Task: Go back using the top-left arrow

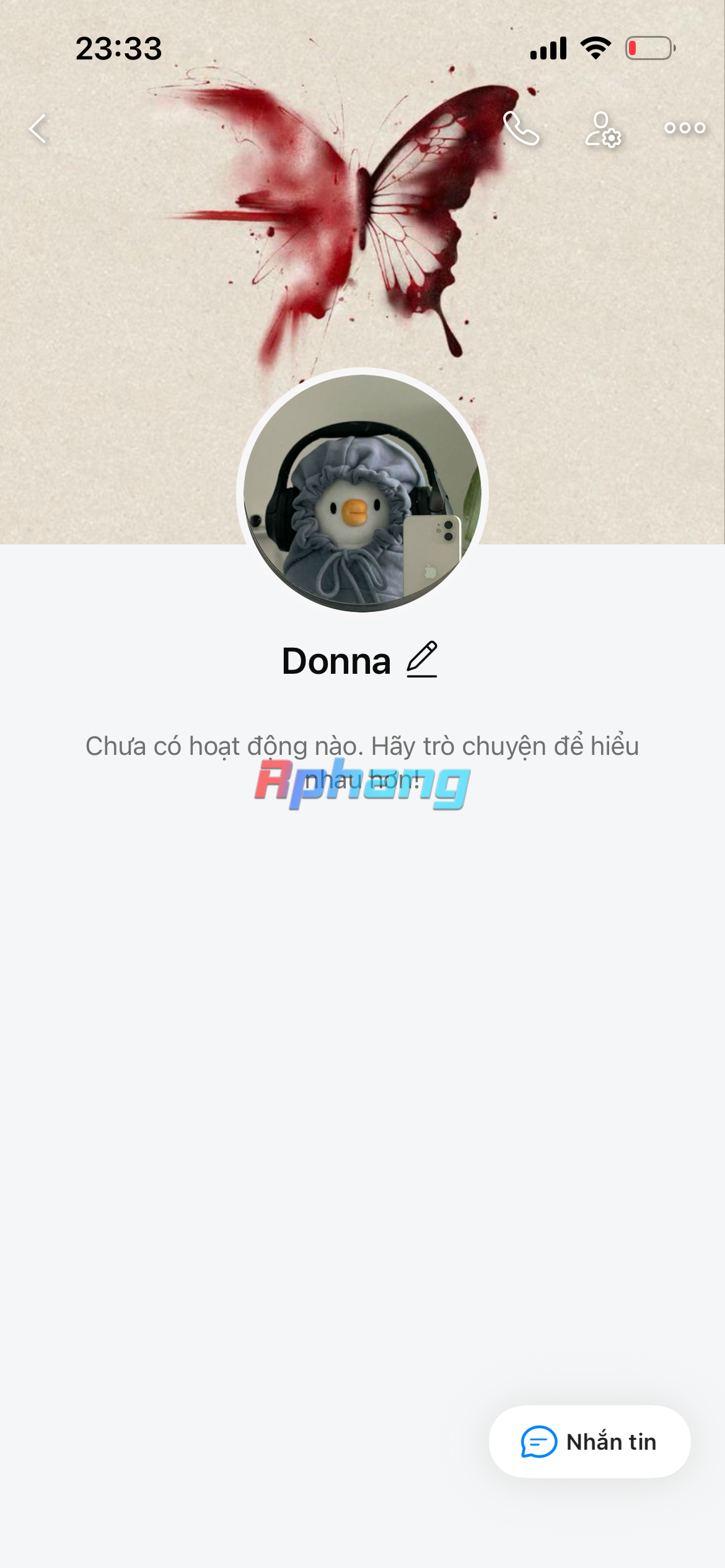Action: [38, 129]
